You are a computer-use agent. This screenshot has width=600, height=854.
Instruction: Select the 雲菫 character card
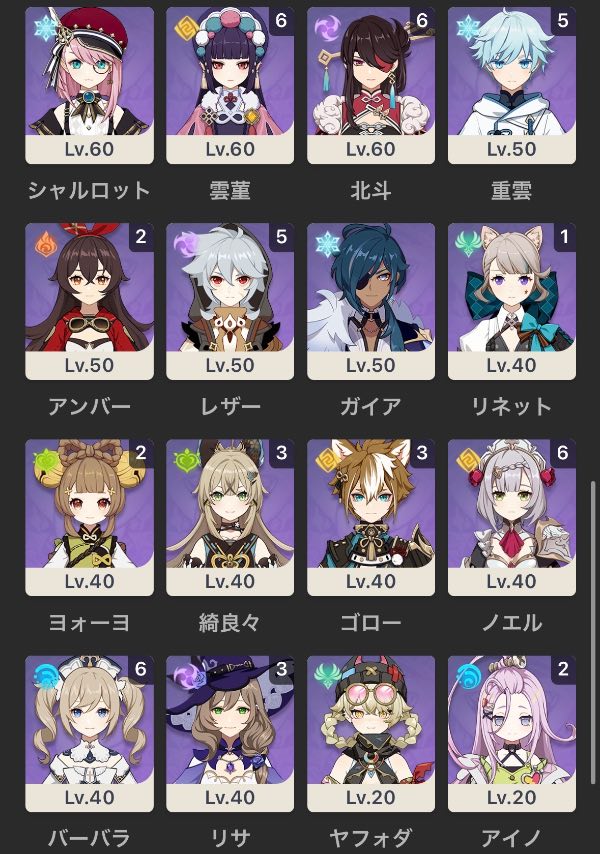(230, 85)
